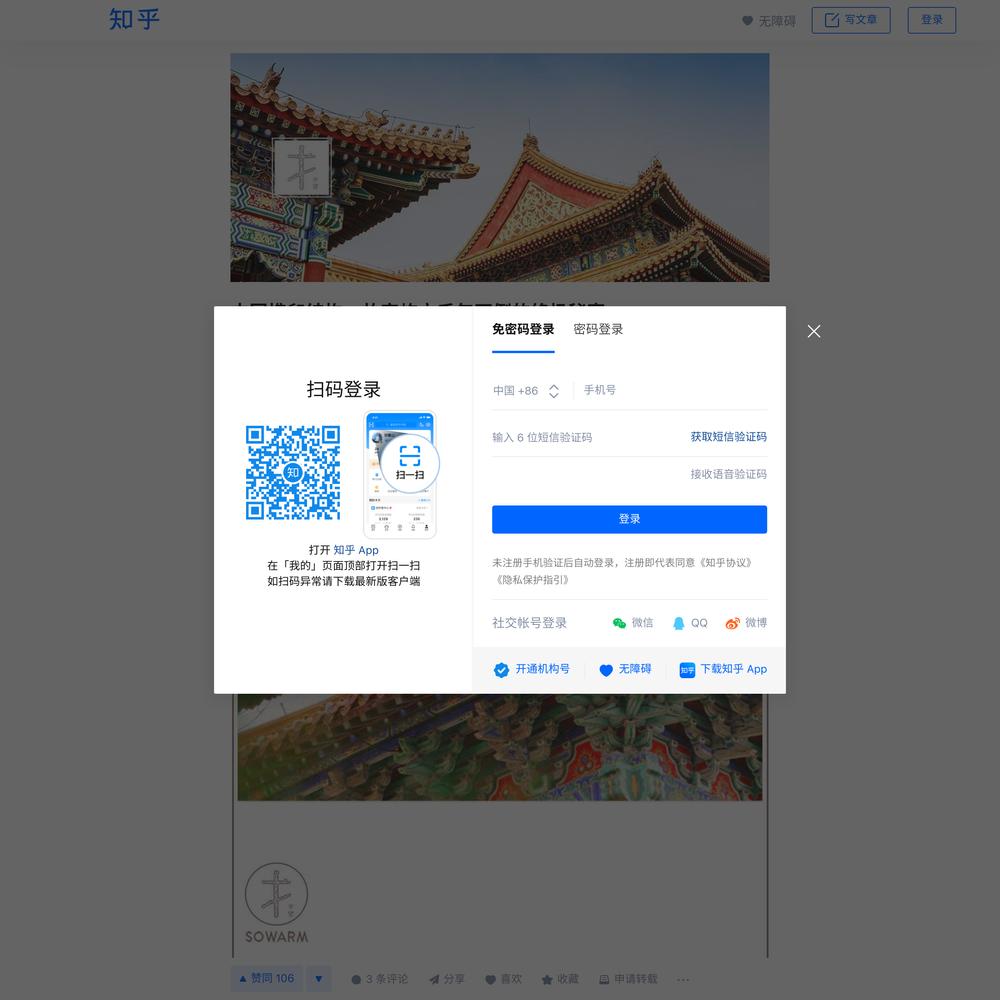Tap the blue 登录 button

point(629,519)
